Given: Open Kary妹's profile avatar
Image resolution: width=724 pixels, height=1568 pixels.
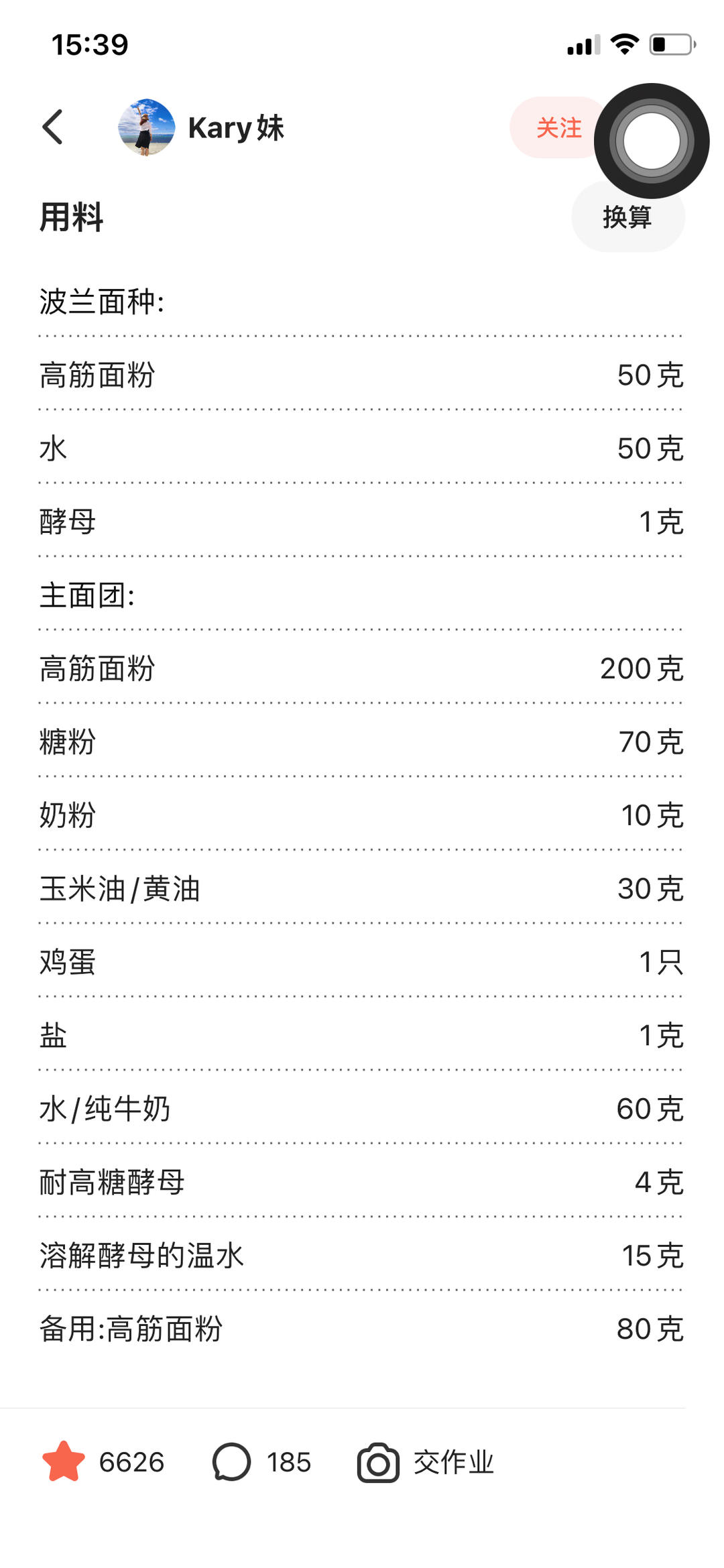Looking at the screenshot, I should (147, 127).
